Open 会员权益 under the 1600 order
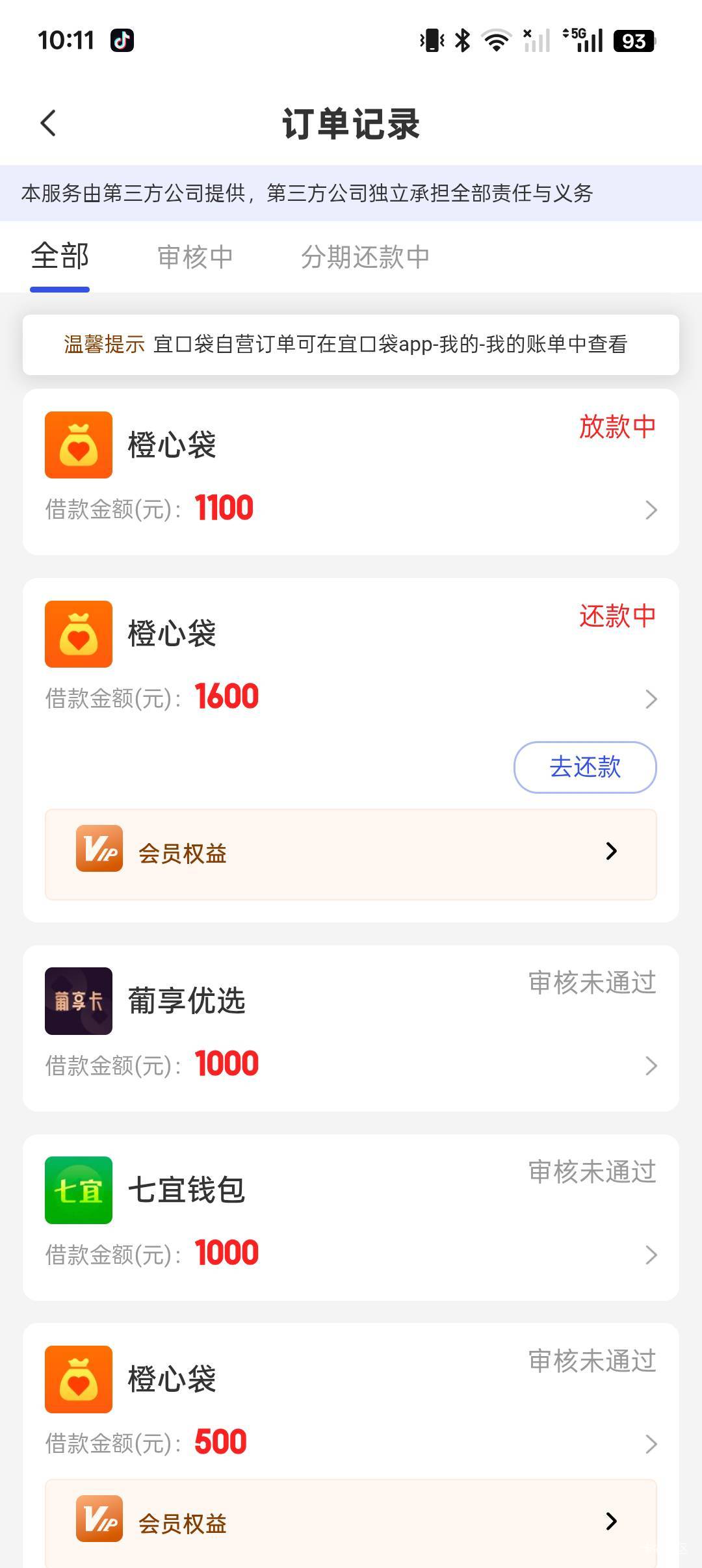Image resolution: width=702 pixels, height=1568 pixels. pyautogui.click(x=351, y=854)
